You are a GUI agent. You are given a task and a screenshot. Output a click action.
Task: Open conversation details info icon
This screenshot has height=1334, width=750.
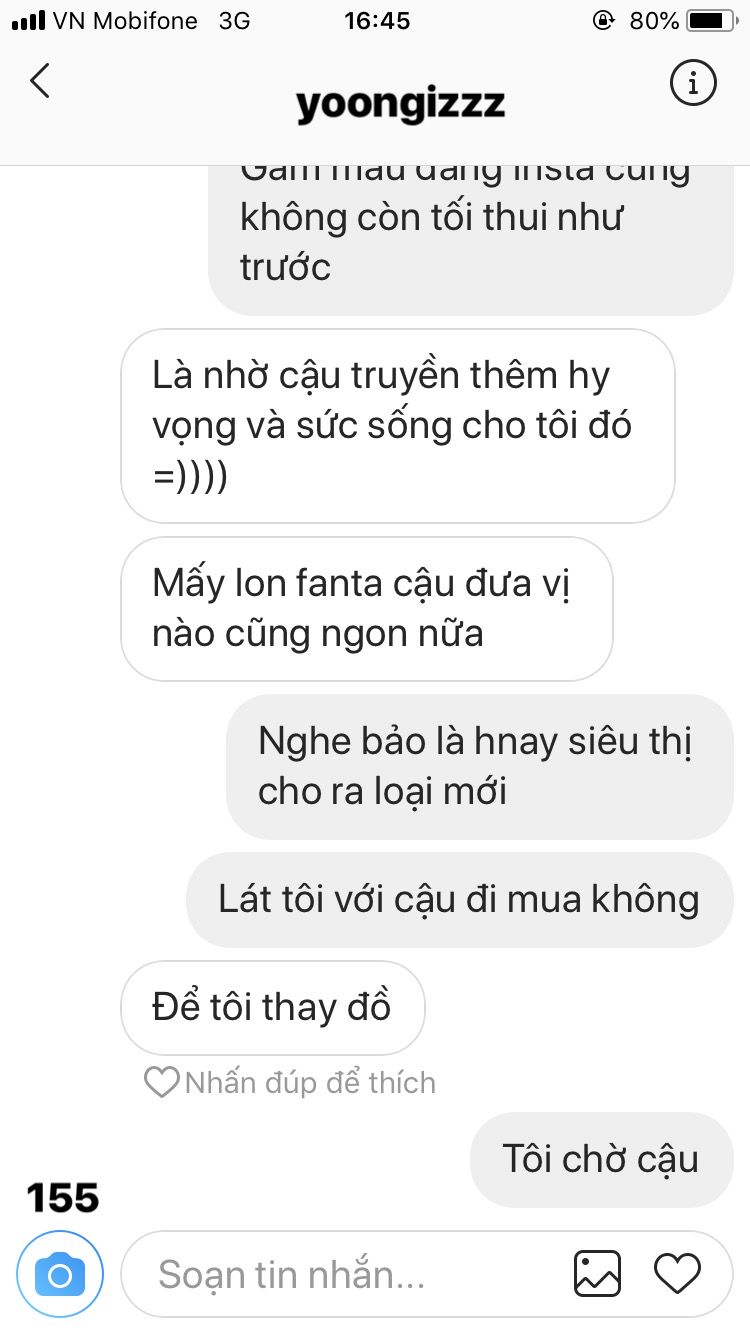pyautogui.click(x=692, y=82)
